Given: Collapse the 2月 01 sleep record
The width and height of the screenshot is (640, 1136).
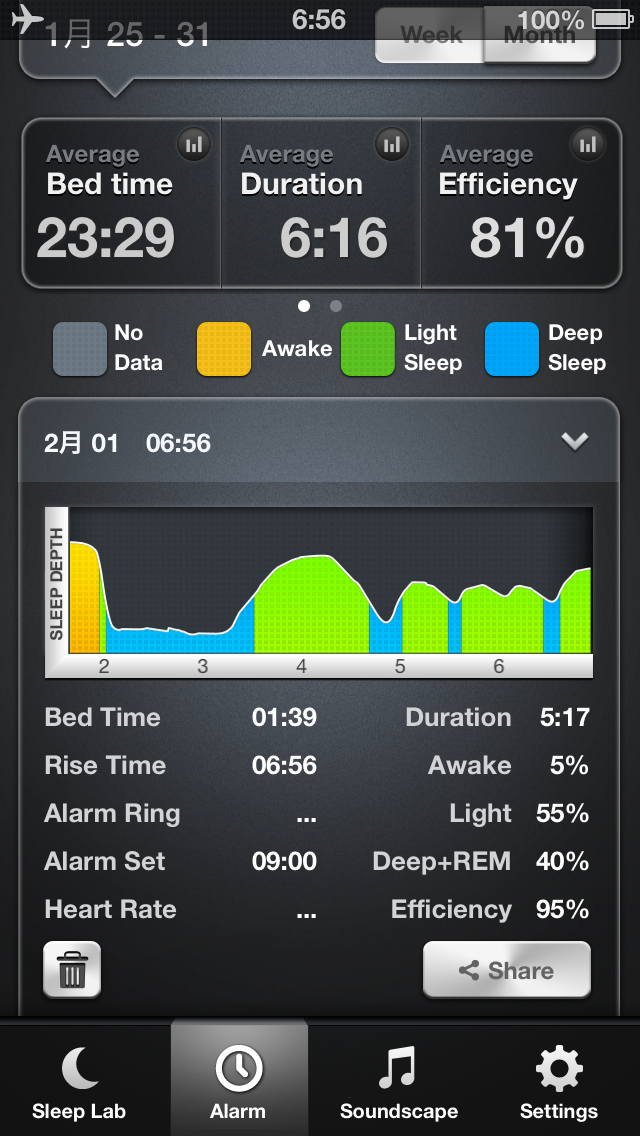Looking at the screenshot, I should coord(574,442).
